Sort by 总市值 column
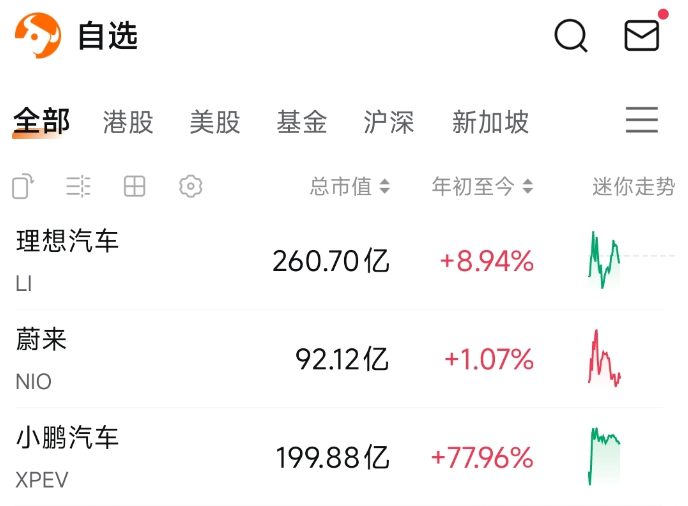688x506 pixels. point(350,187)
